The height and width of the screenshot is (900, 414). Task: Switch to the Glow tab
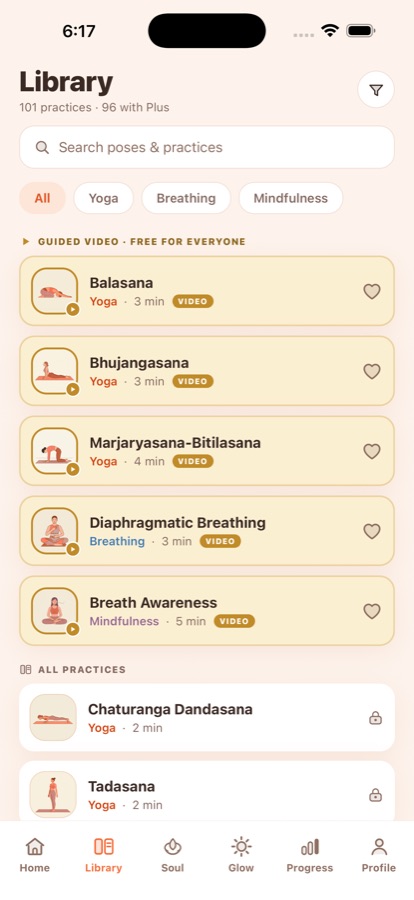click(241, 855)
